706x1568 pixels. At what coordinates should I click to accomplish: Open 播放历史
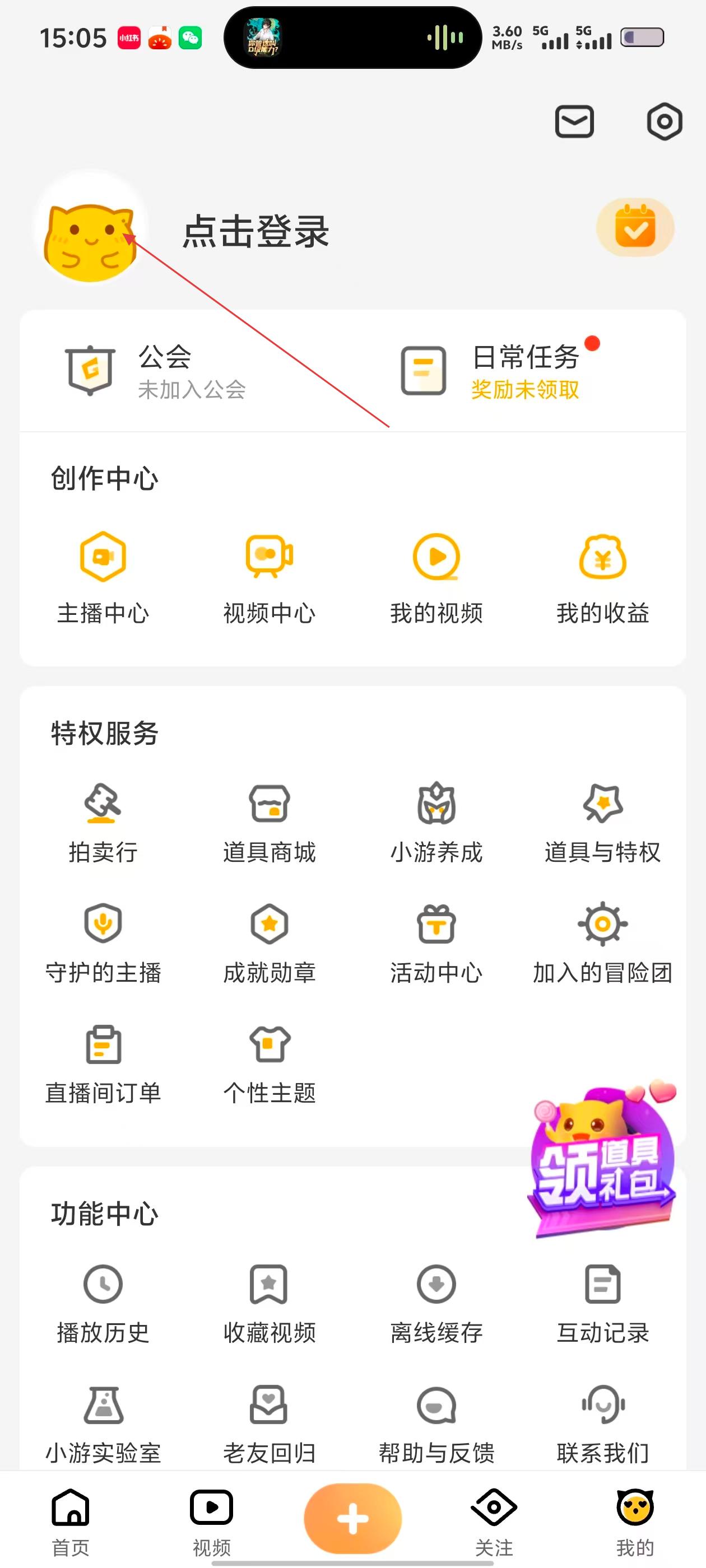(103, 1303)
